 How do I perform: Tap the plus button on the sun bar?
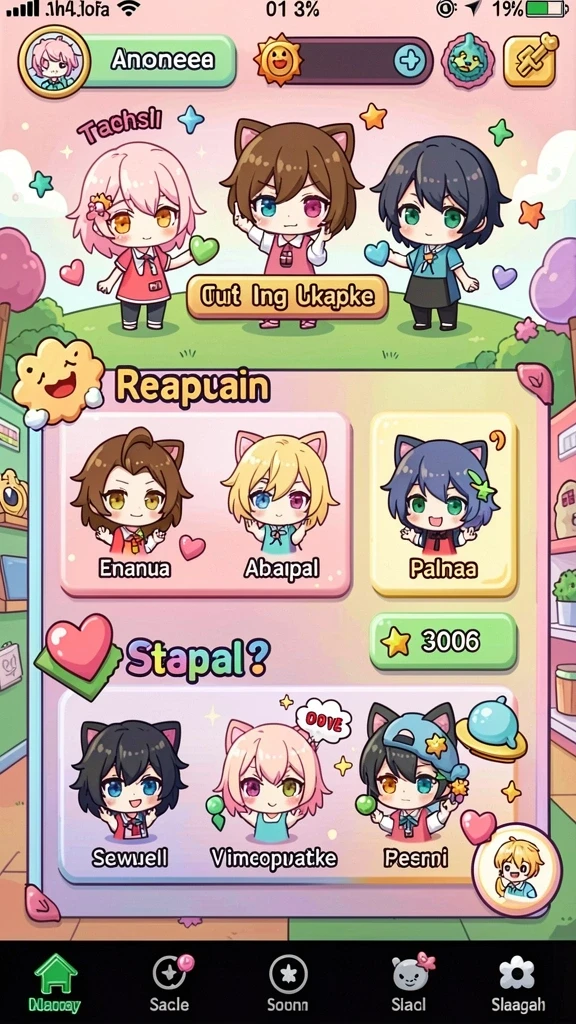pos(410,62)
